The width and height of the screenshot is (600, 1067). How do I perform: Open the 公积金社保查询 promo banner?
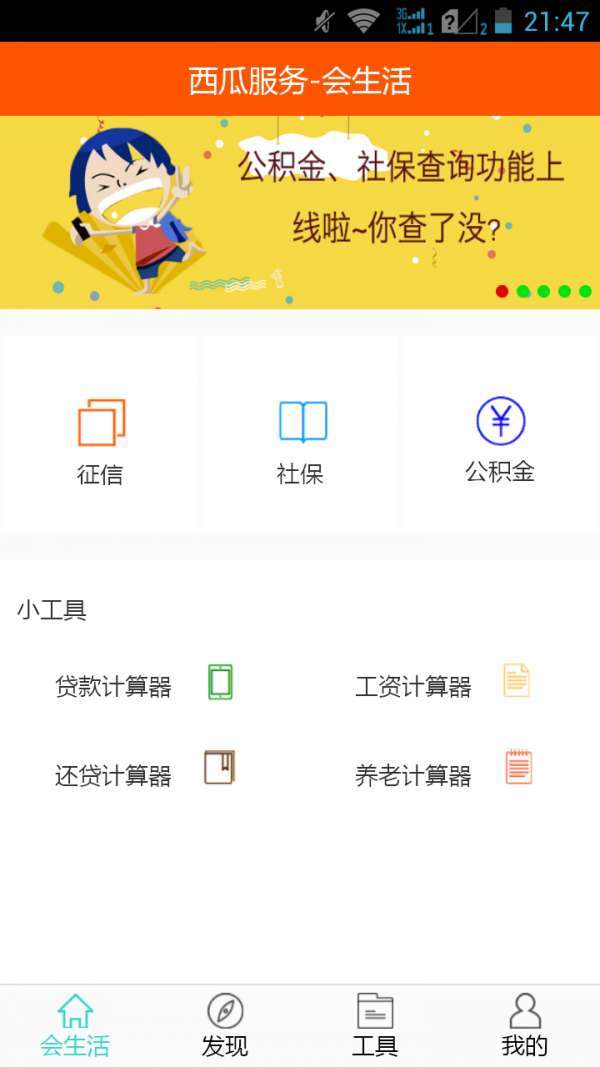[300, 212]
